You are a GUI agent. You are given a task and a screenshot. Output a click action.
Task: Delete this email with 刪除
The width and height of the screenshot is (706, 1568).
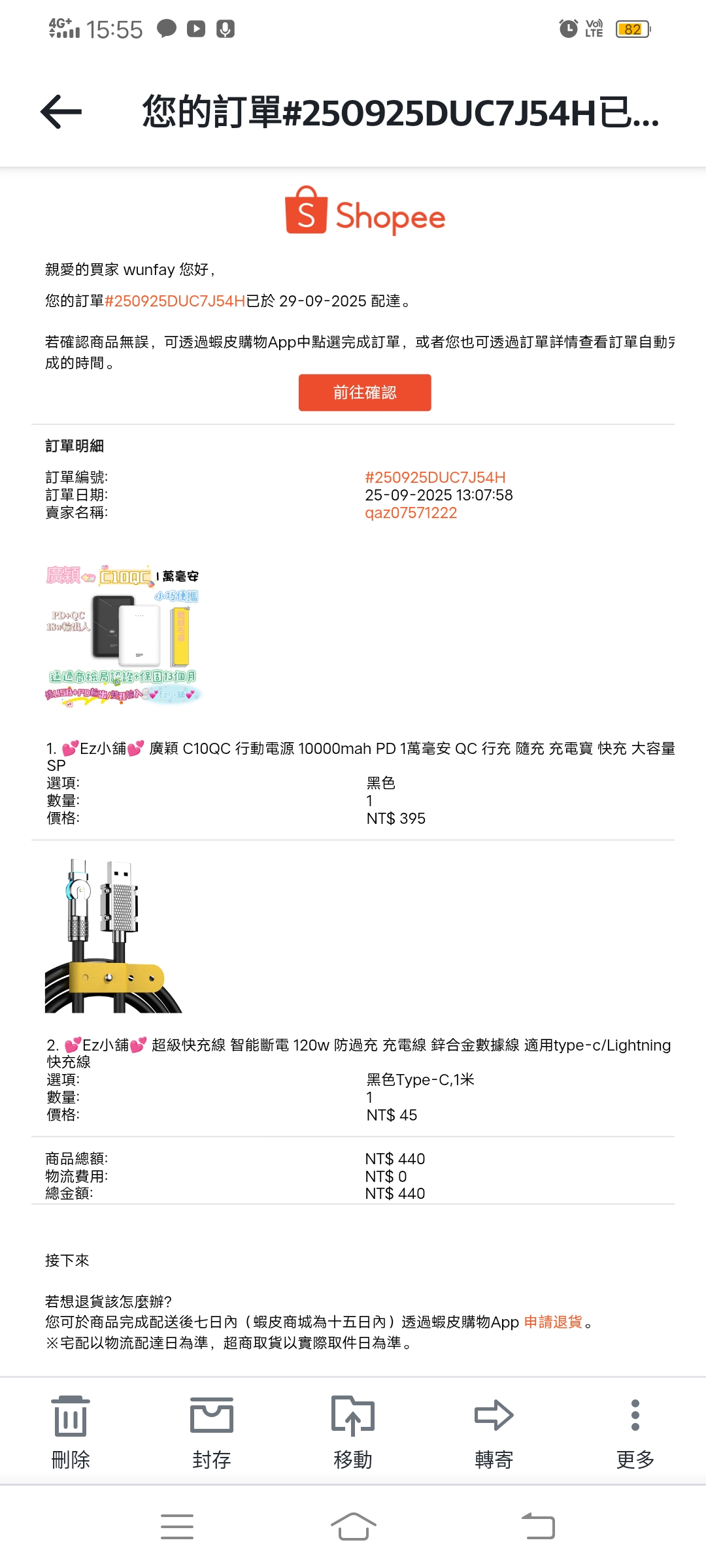click(x=71, y=1431)
